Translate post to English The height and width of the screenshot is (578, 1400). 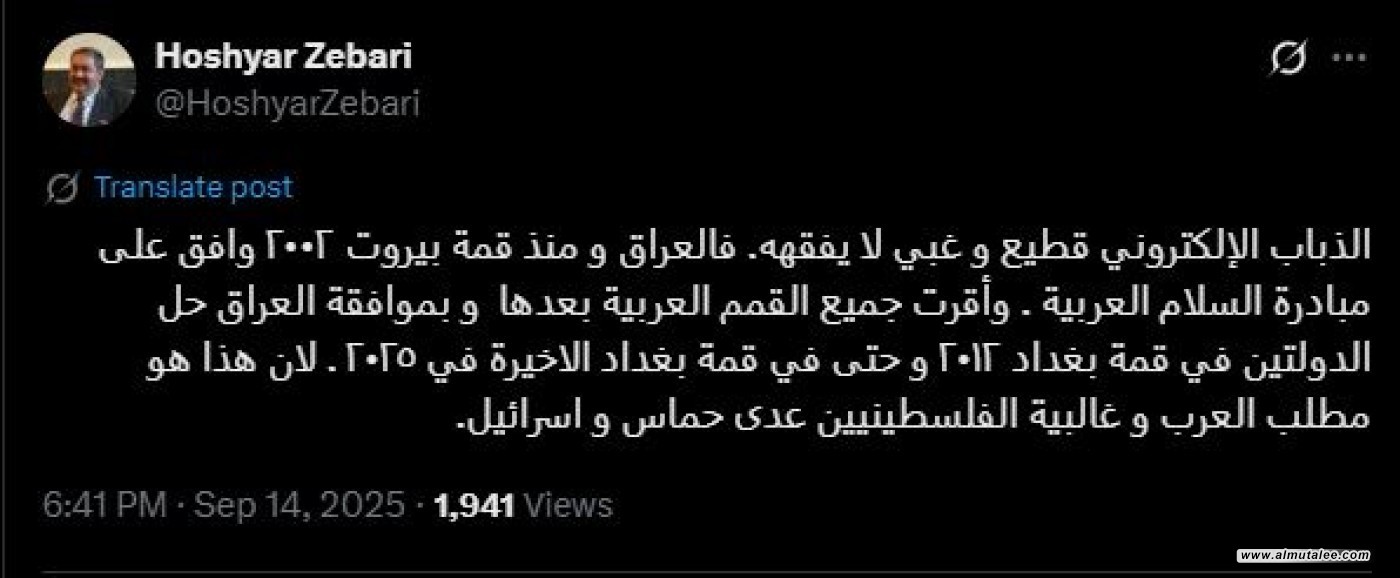(193, 187)
